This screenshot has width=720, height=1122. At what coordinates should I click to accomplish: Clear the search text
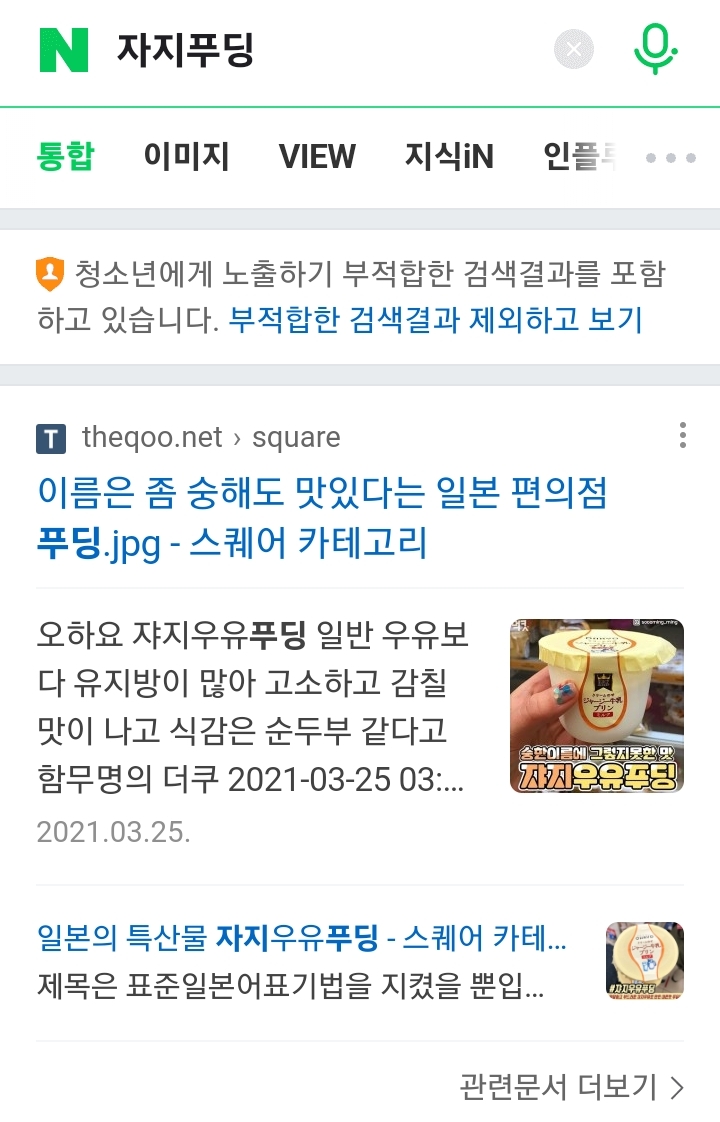tap(574, 49)
